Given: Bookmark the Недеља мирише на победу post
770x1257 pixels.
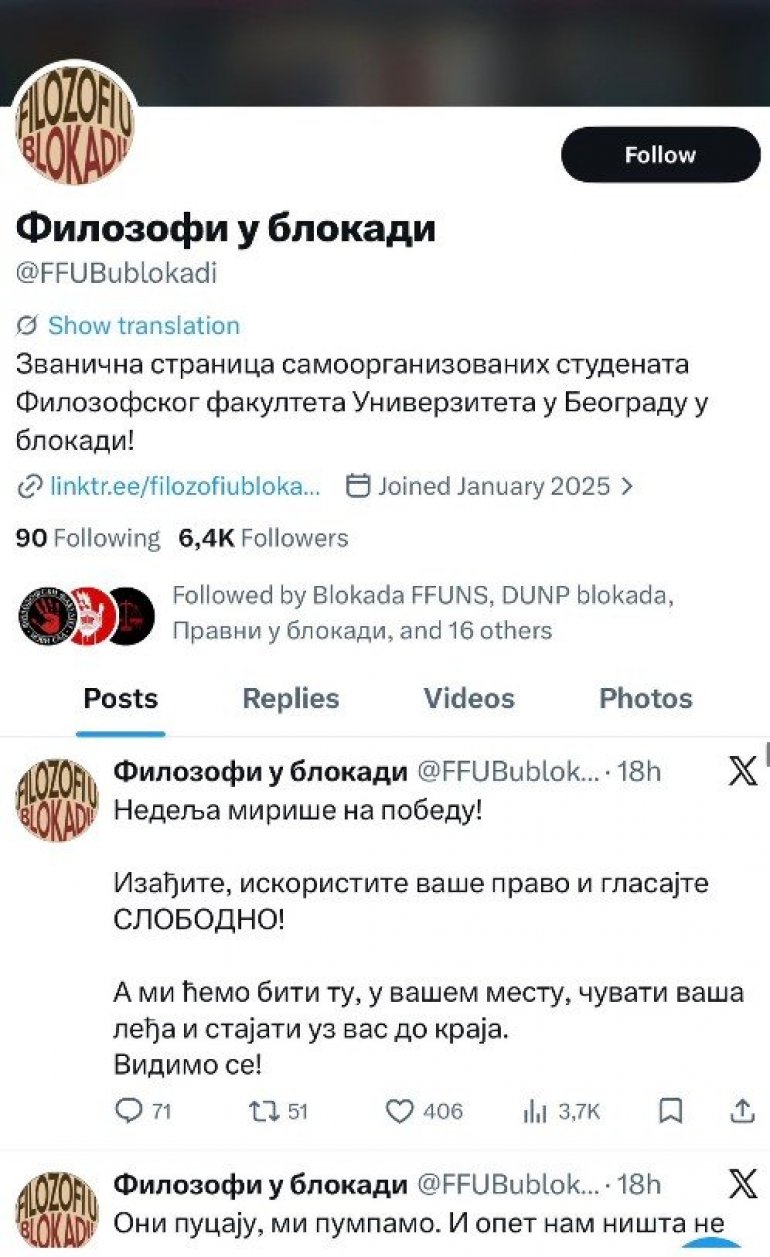Looking at the screenshot, I should click(x=672, y=1111).
